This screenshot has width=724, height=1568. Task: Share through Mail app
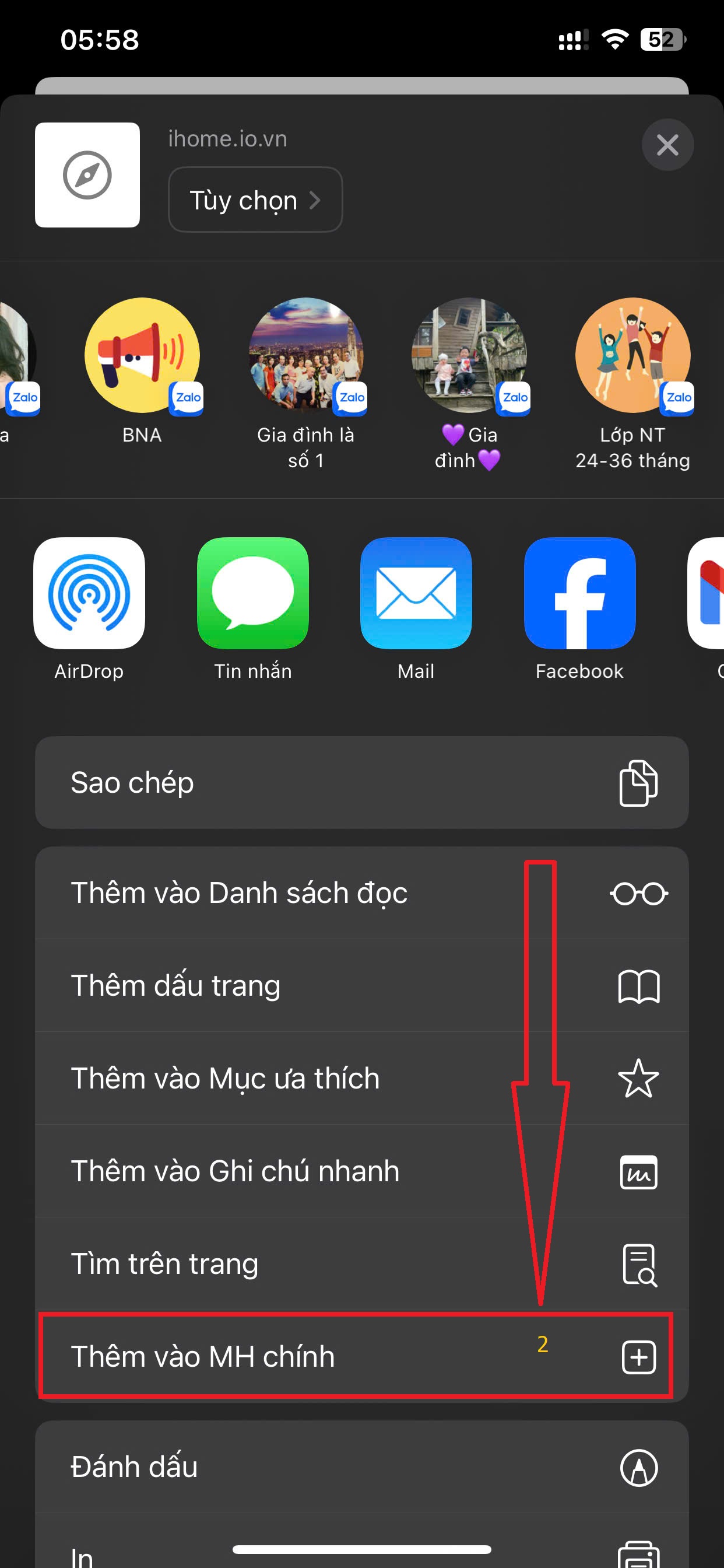[416, 593]
